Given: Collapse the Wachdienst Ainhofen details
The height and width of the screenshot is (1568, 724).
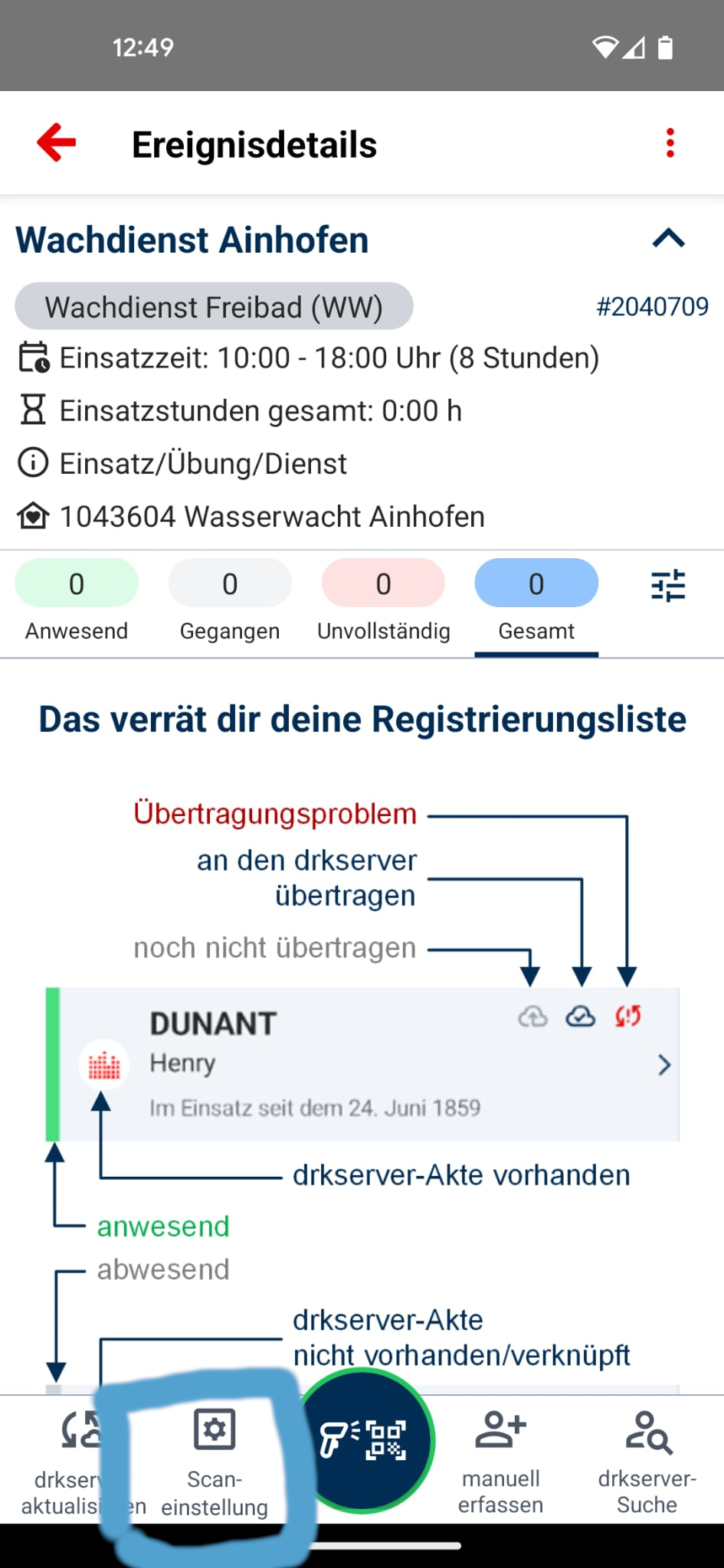Looking at the screenshot, I should coord(668,239).
